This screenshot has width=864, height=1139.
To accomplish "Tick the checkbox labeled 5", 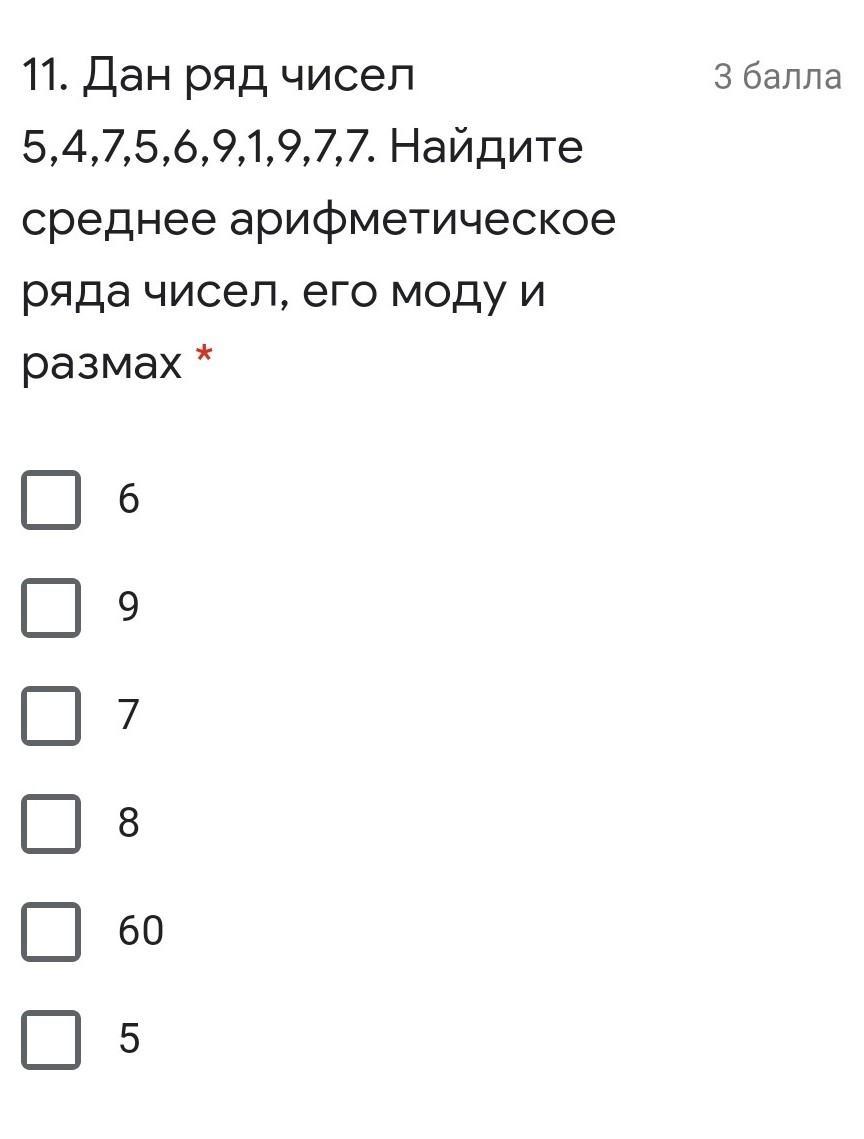I will point(51,1039).
